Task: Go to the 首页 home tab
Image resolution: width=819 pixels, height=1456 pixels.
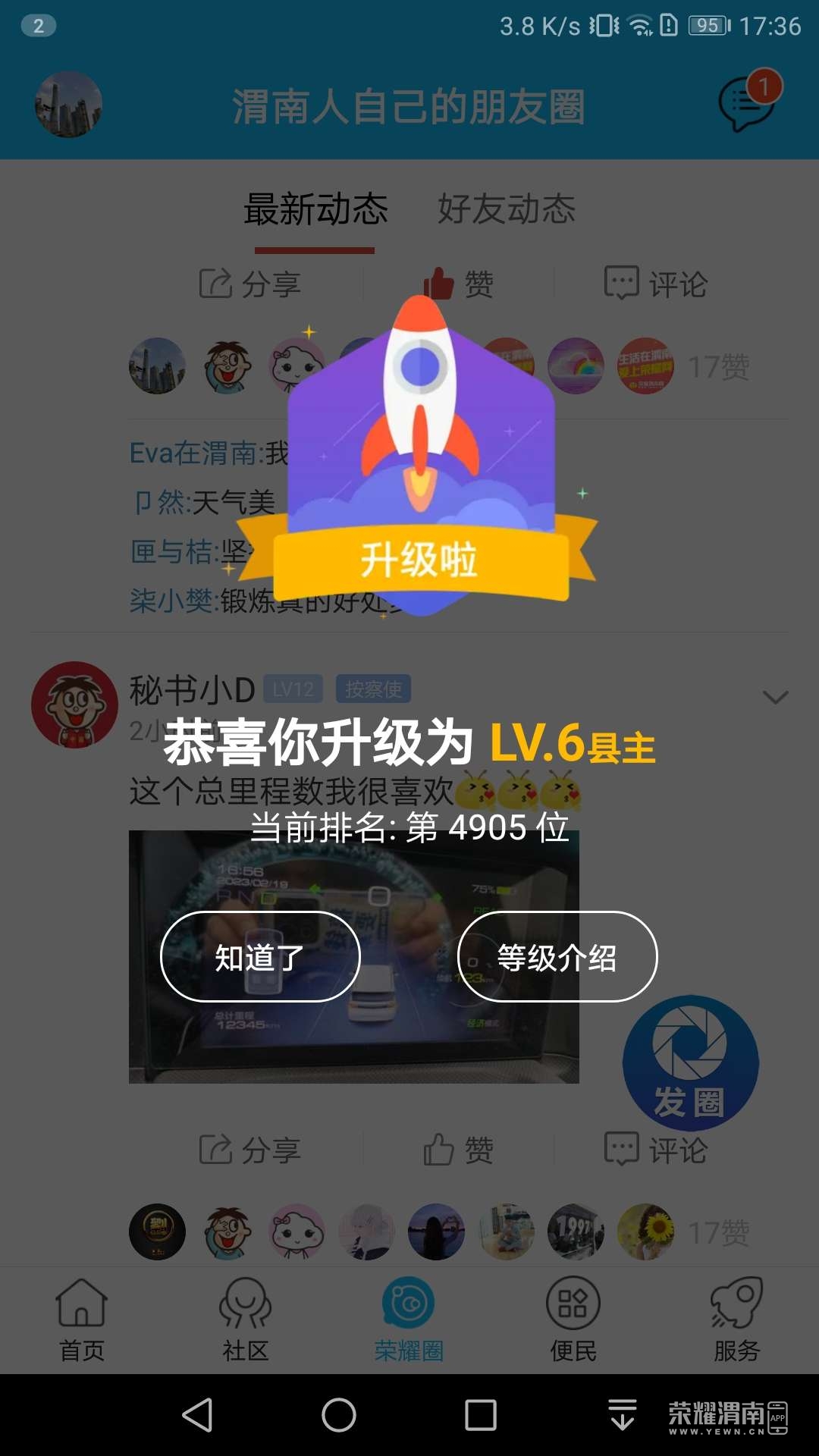Action: pos(82,1319)
